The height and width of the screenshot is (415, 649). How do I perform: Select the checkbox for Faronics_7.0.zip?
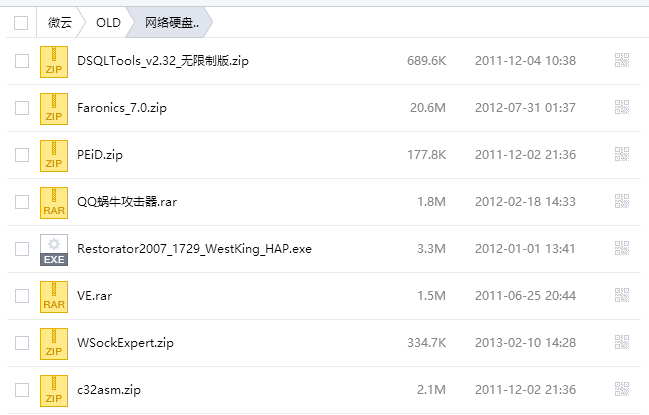(22, 108)
